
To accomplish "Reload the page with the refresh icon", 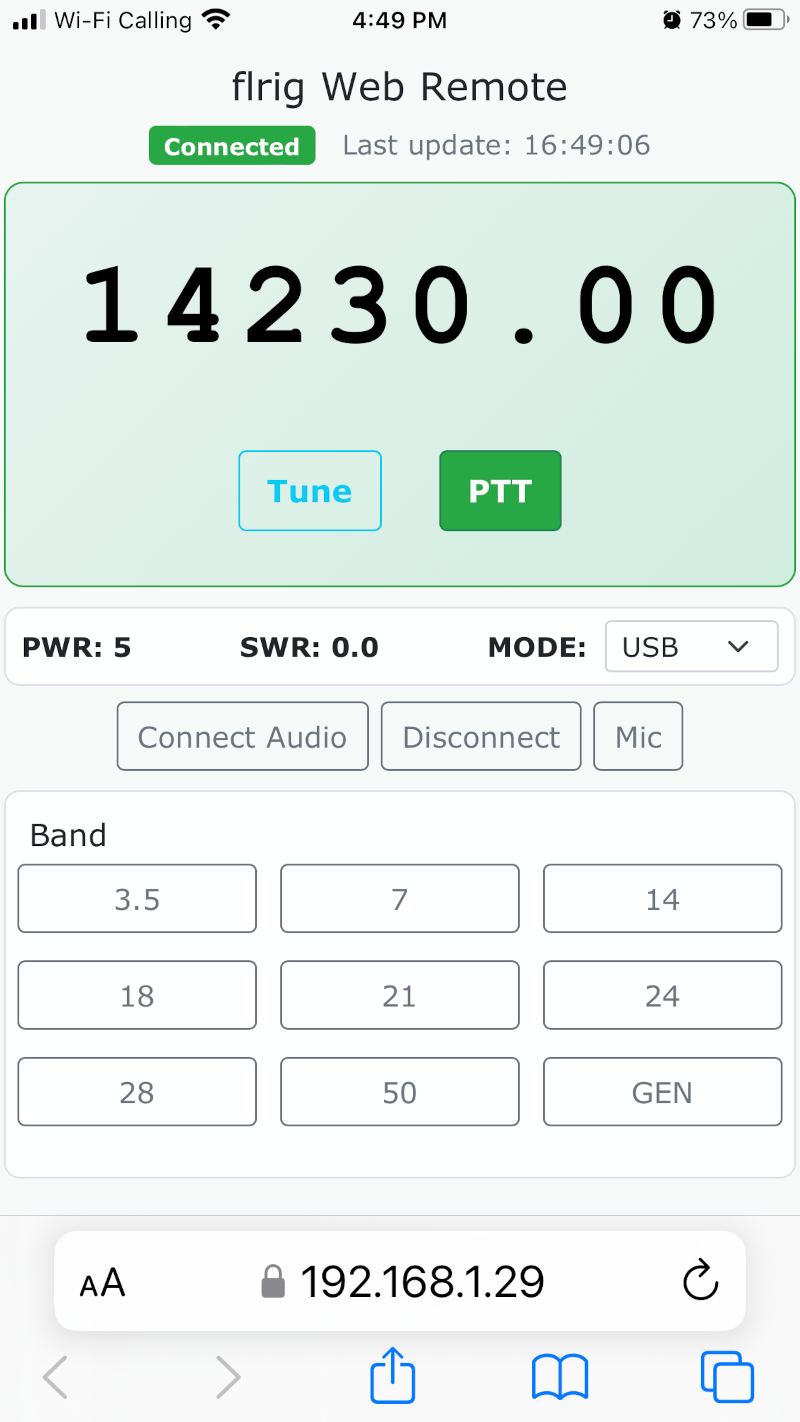I will tap(701, 1281).
